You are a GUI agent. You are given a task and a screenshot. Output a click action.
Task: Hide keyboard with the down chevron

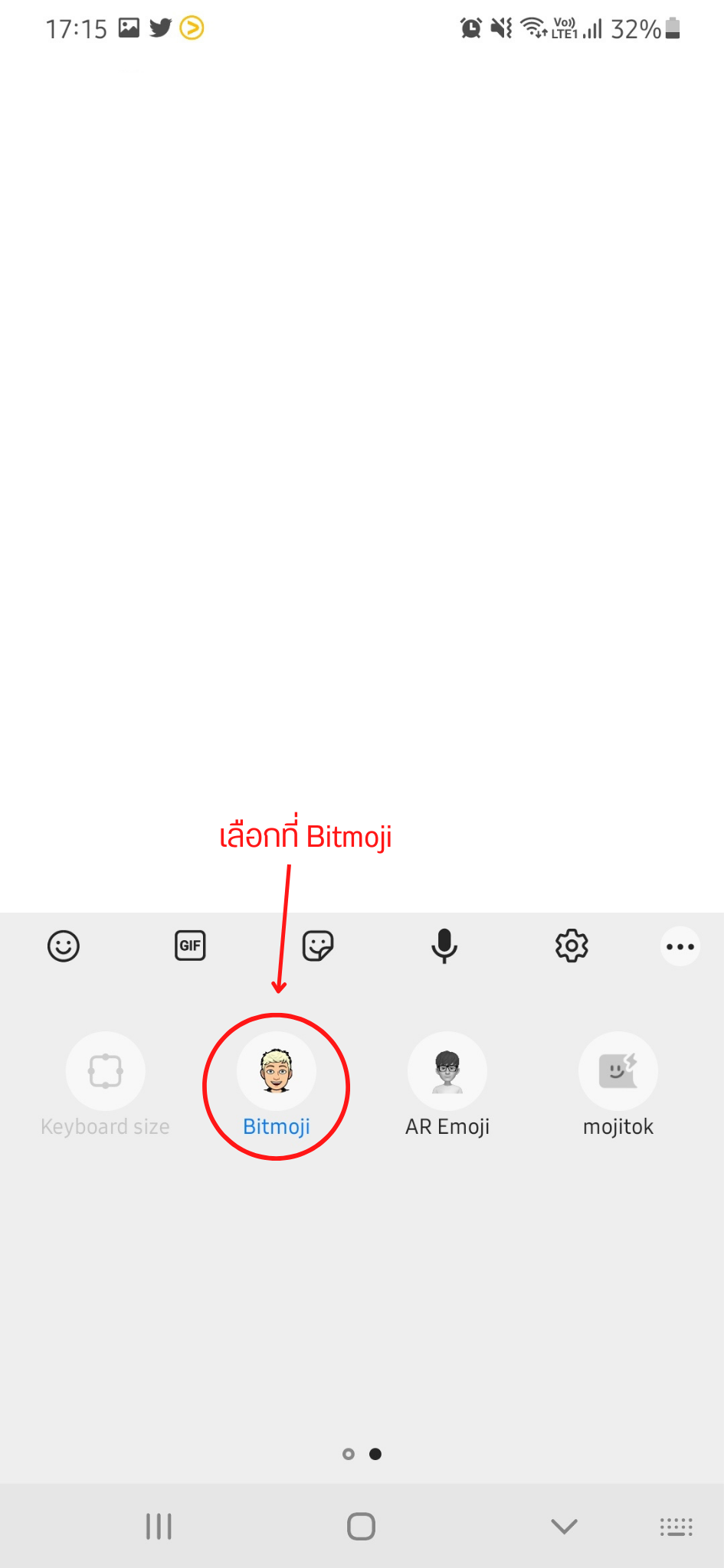pyautogui.click(x=564, y=1527)
